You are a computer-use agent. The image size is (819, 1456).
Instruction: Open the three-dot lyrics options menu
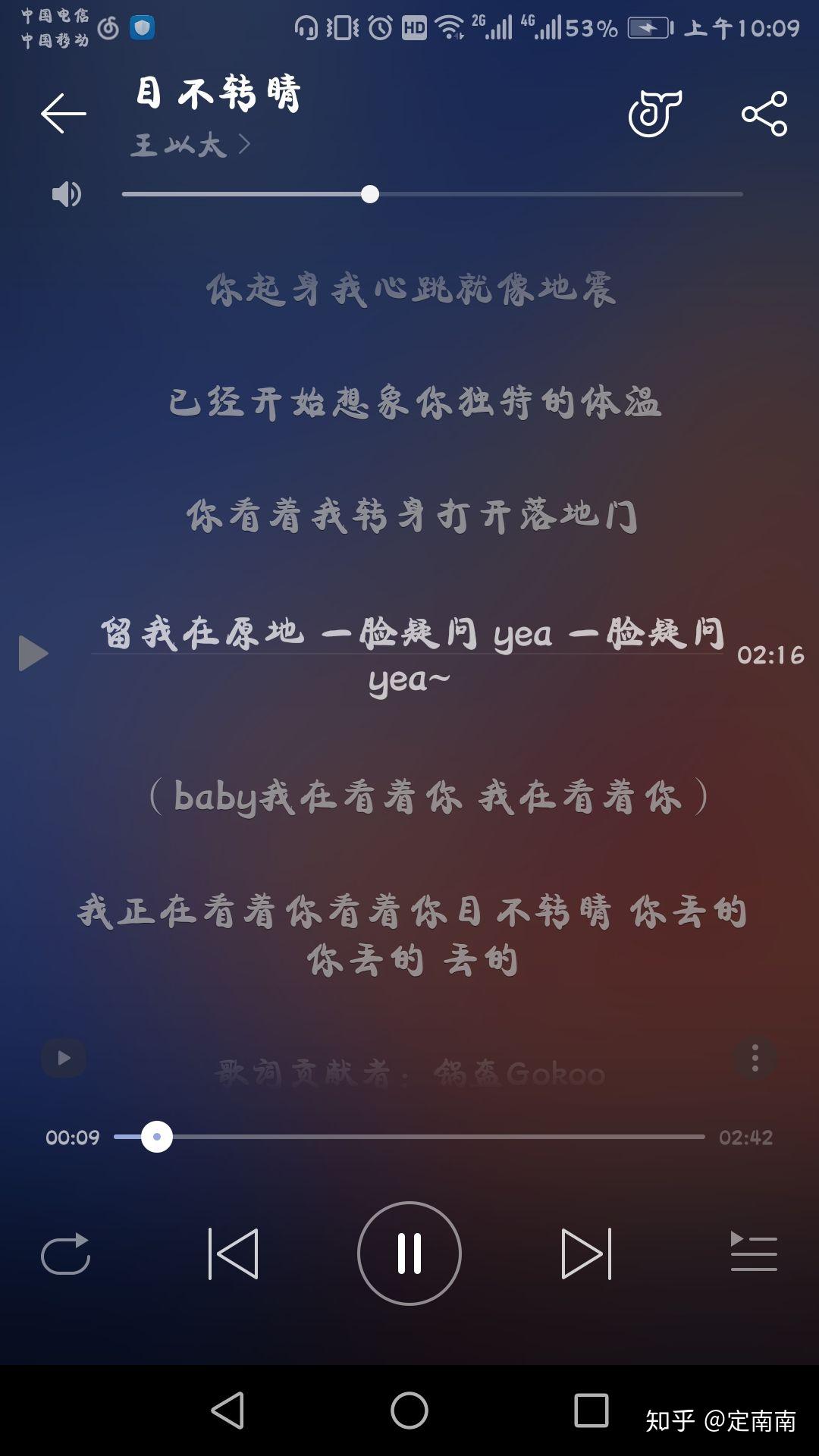[x=755, y=1058]
